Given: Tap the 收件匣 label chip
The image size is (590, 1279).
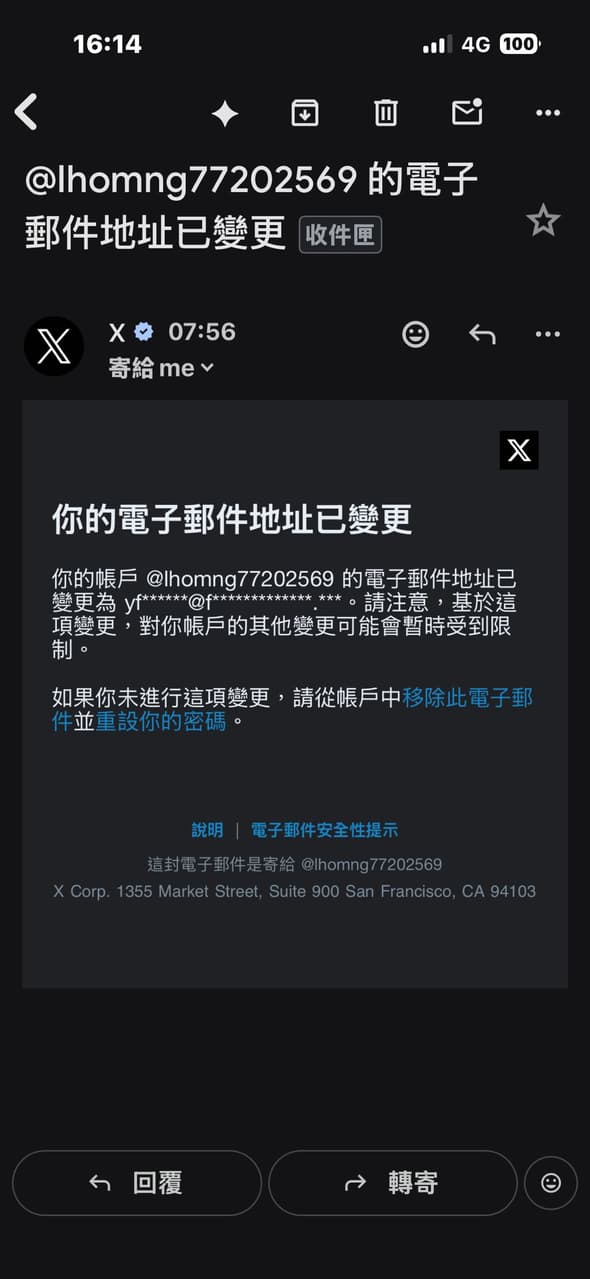Looking at the screenshot, I should pos(340,235).
